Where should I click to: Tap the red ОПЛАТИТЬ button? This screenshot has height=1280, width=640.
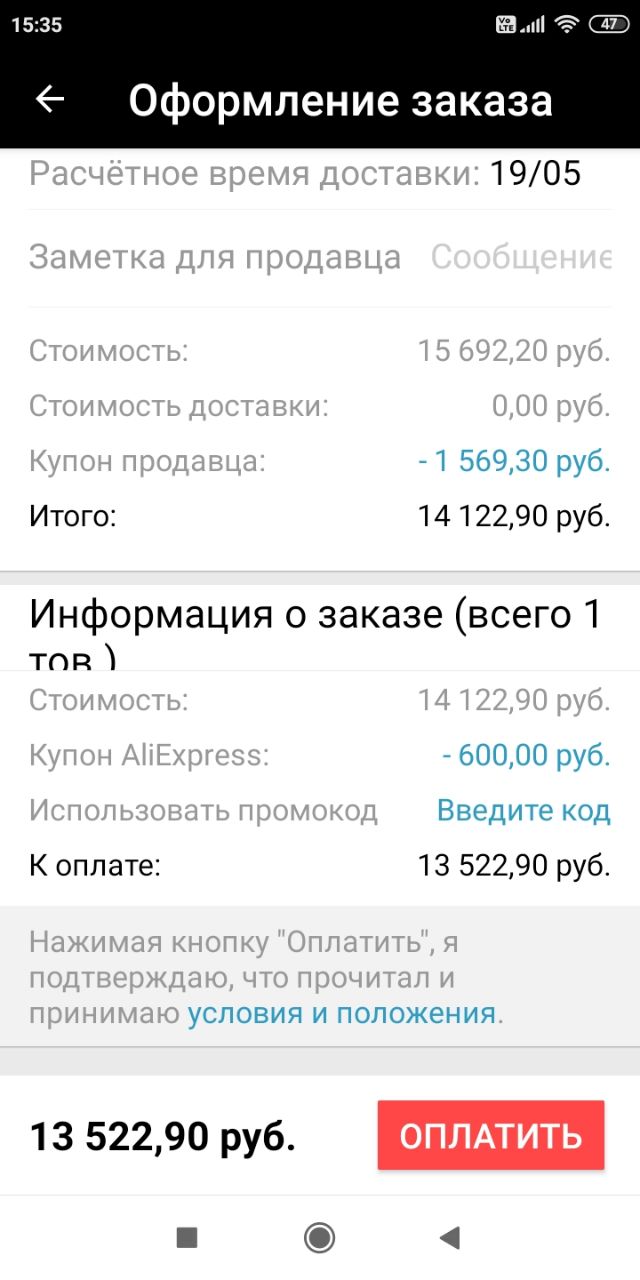point(491,1135)
